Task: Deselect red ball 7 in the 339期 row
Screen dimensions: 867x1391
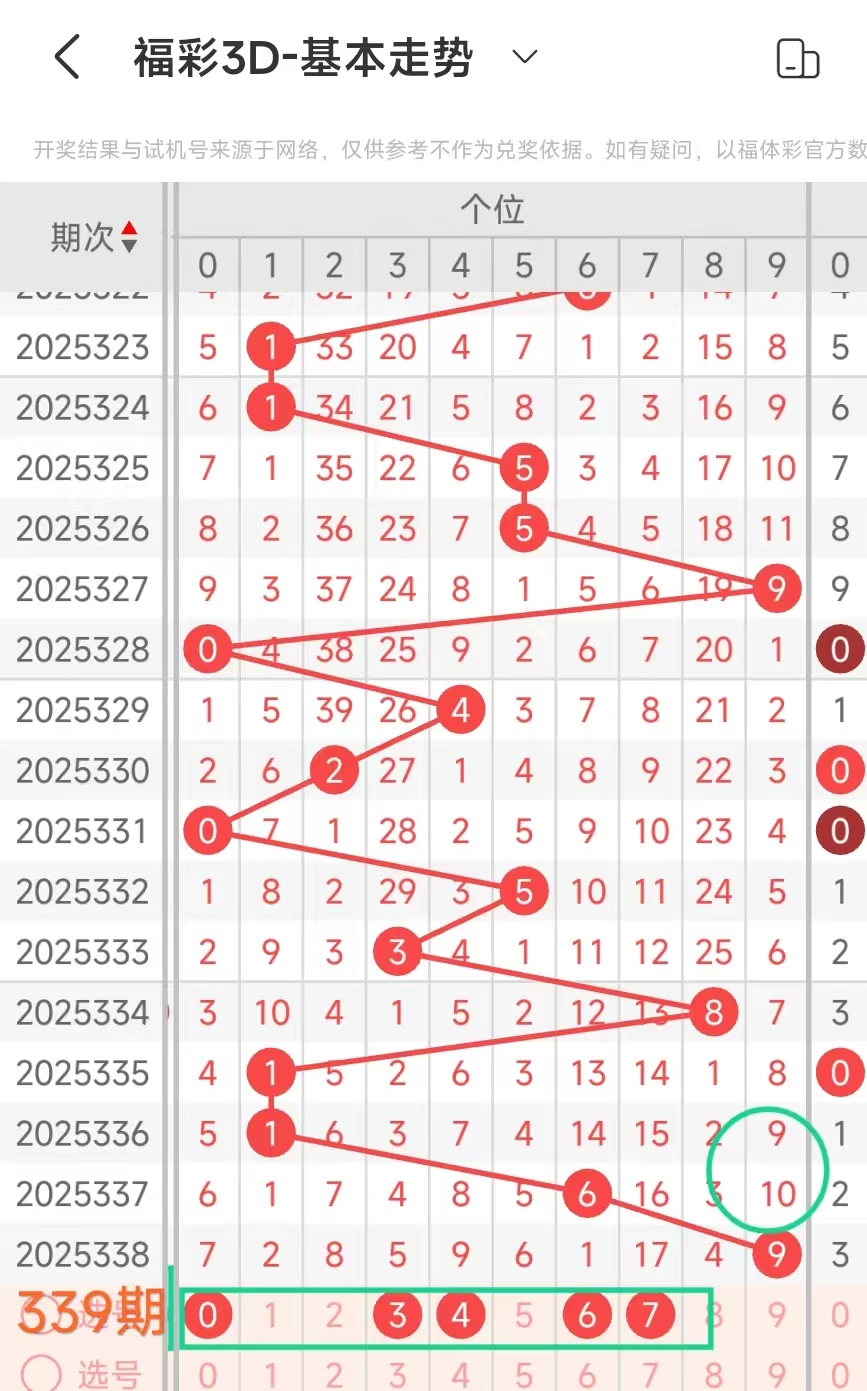Action: point(650,1315)
